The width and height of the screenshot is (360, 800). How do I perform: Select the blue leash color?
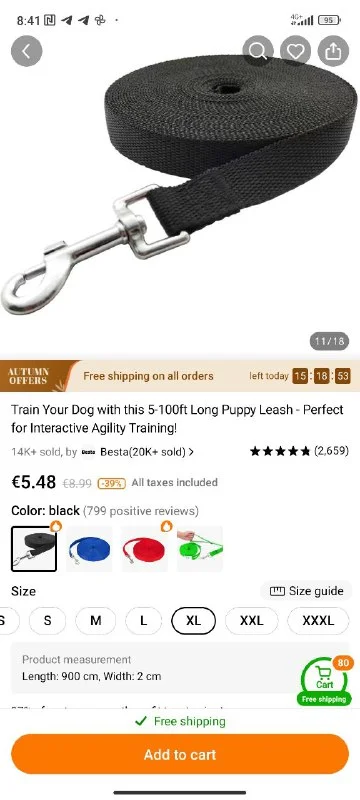click(x=89, y=549)
